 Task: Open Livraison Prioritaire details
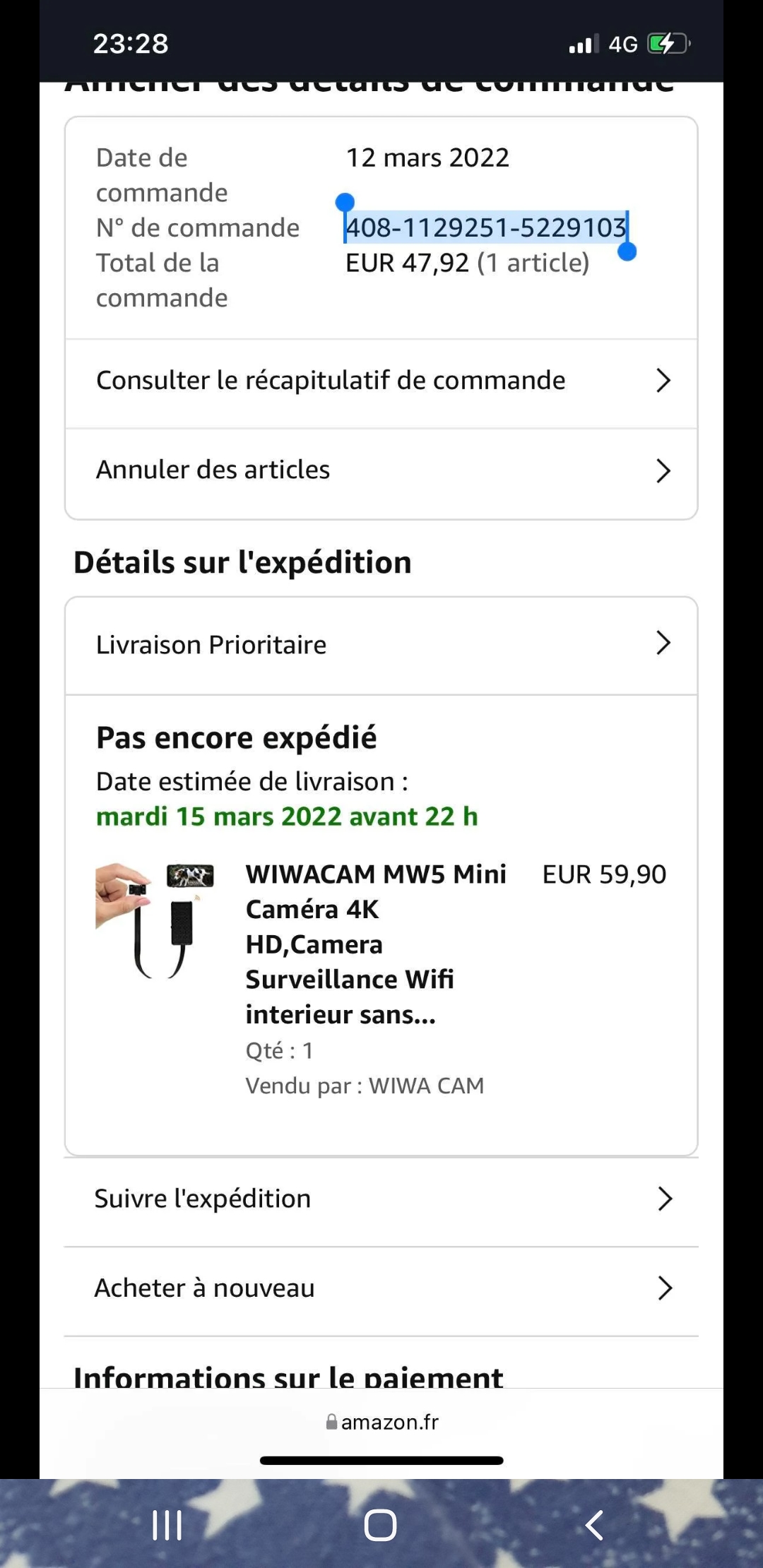tap(381, 645)
